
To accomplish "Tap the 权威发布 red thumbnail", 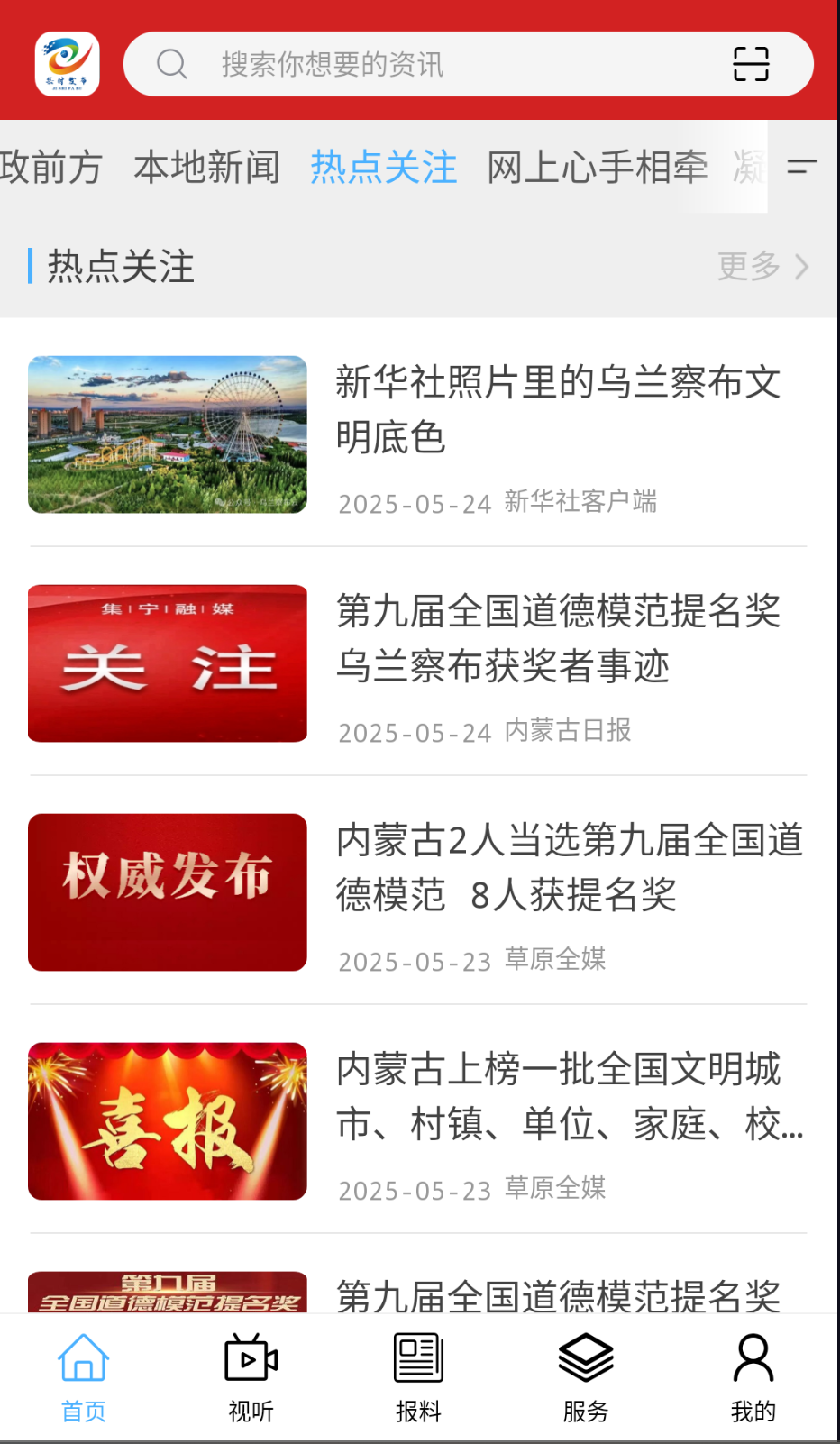I will coord(167,892).
